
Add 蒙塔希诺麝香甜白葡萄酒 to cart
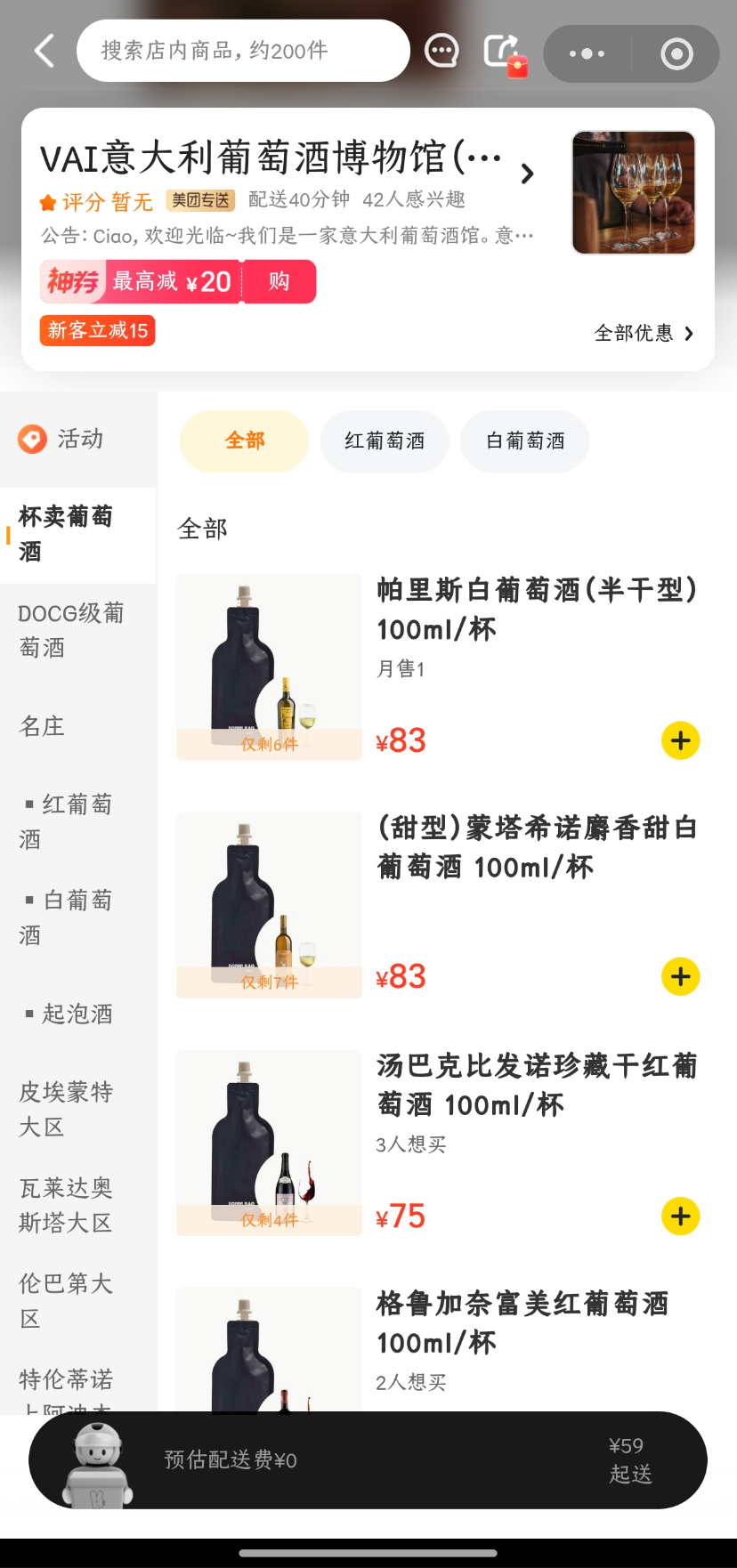(680, 977)
